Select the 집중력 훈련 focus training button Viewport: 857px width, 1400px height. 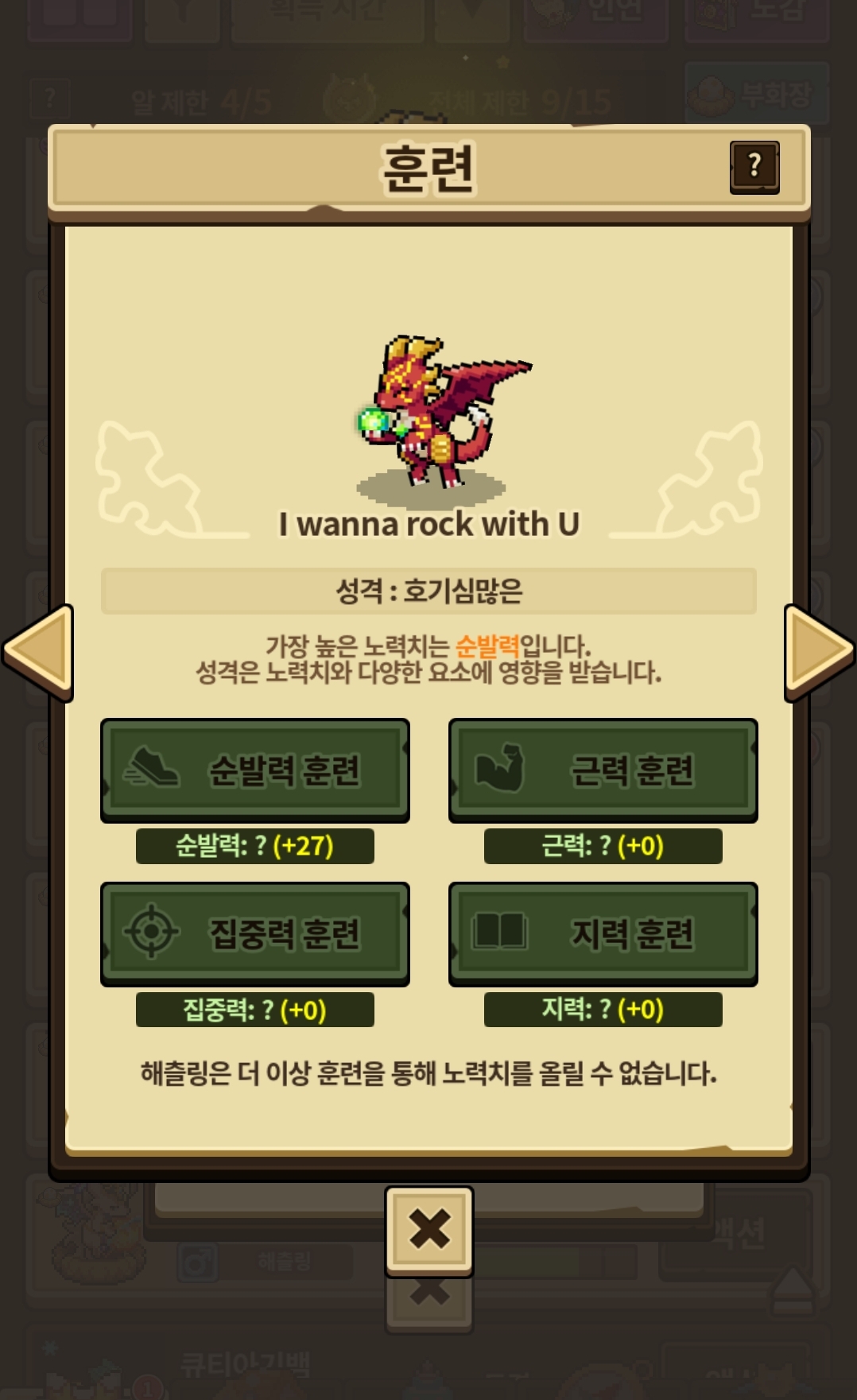pyautogui.click(x=254, y=933)
